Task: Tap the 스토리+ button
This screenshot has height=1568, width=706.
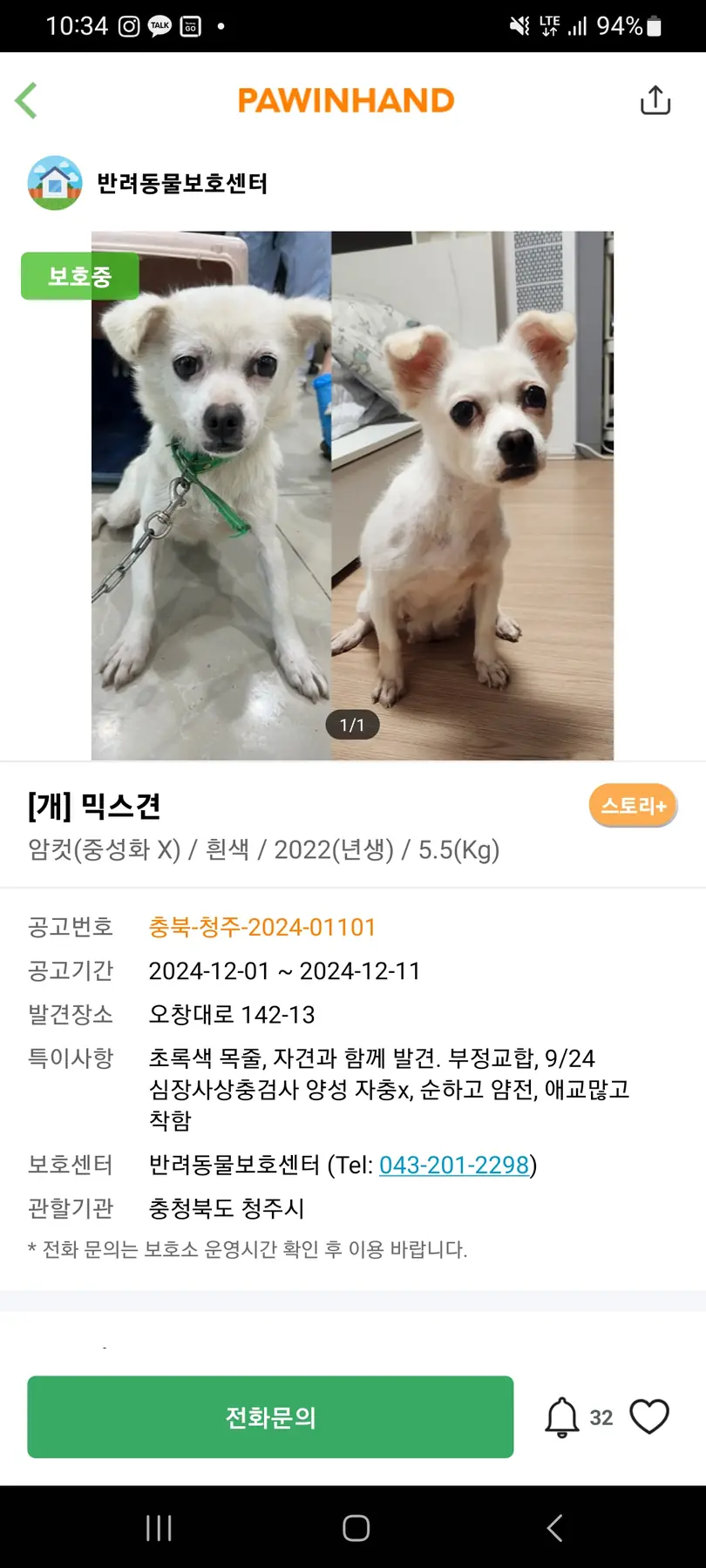Action: [x=633, y=806]
